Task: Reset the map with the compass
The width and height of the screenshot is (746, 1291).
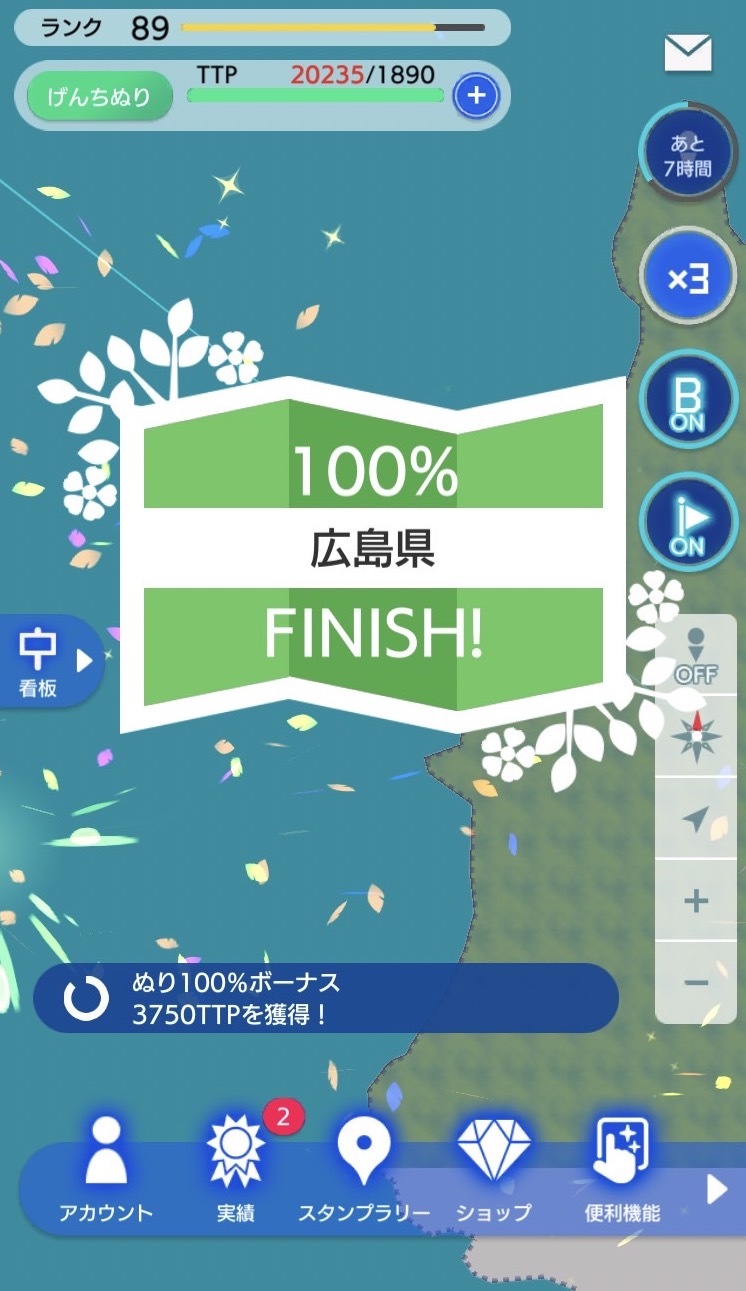Action: (x=696, y=739)
